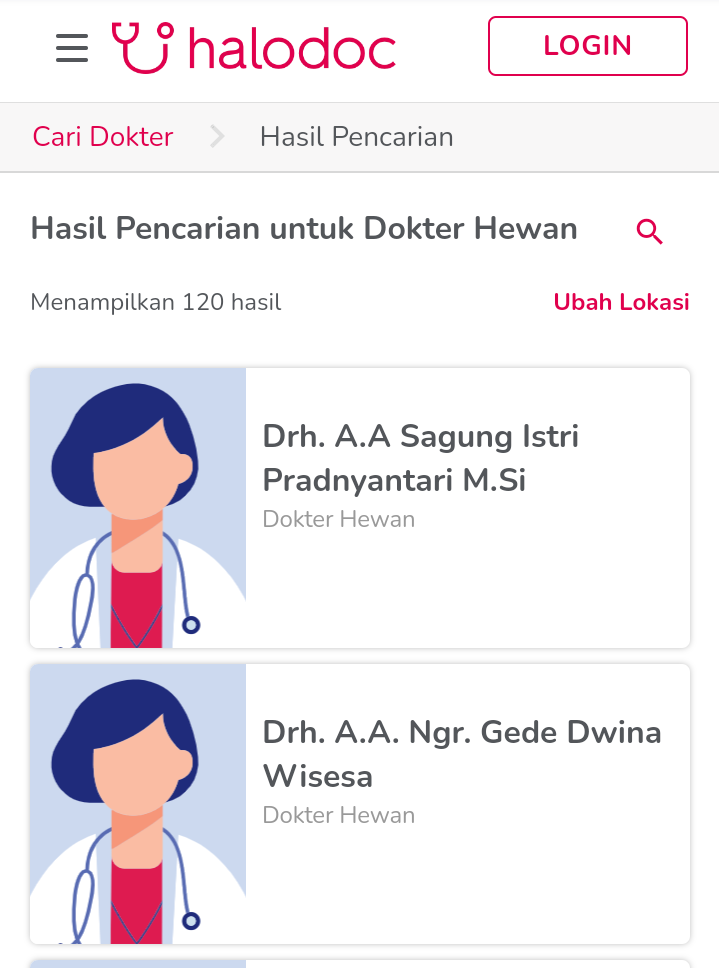Tap the LOGIN button
Viewport: 719px width, 968px height.
(x=587, y=46)
